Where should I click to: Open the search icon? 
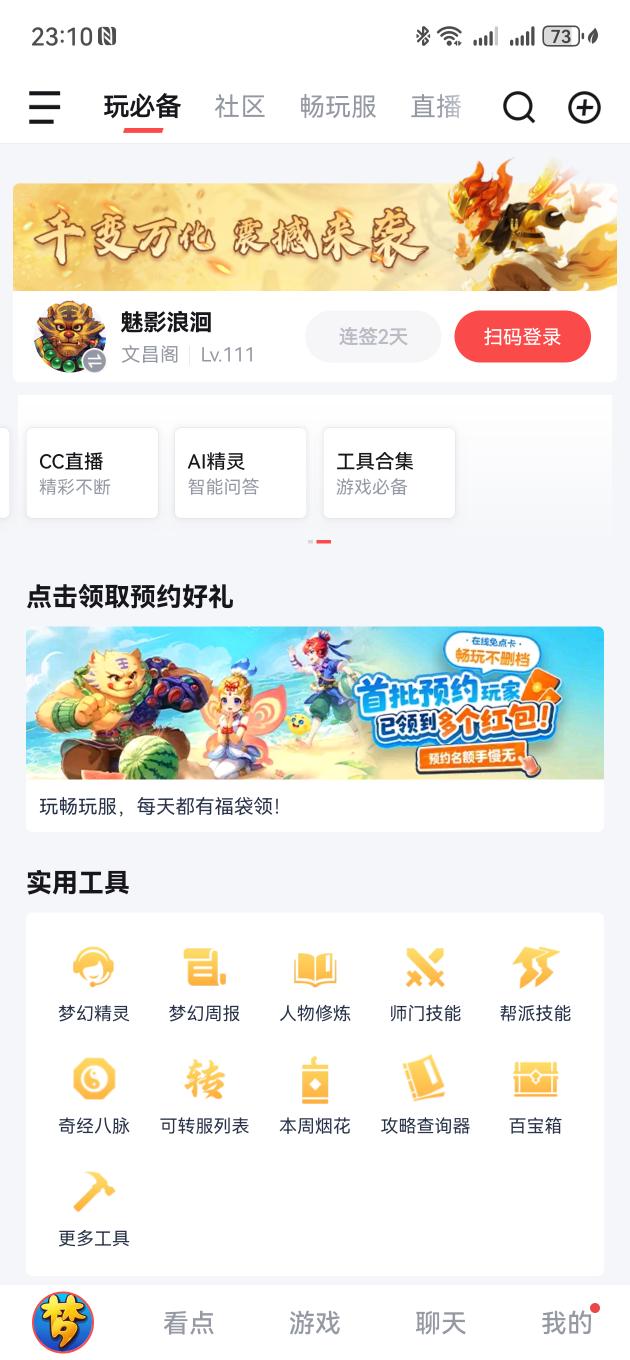pos(518,107)
